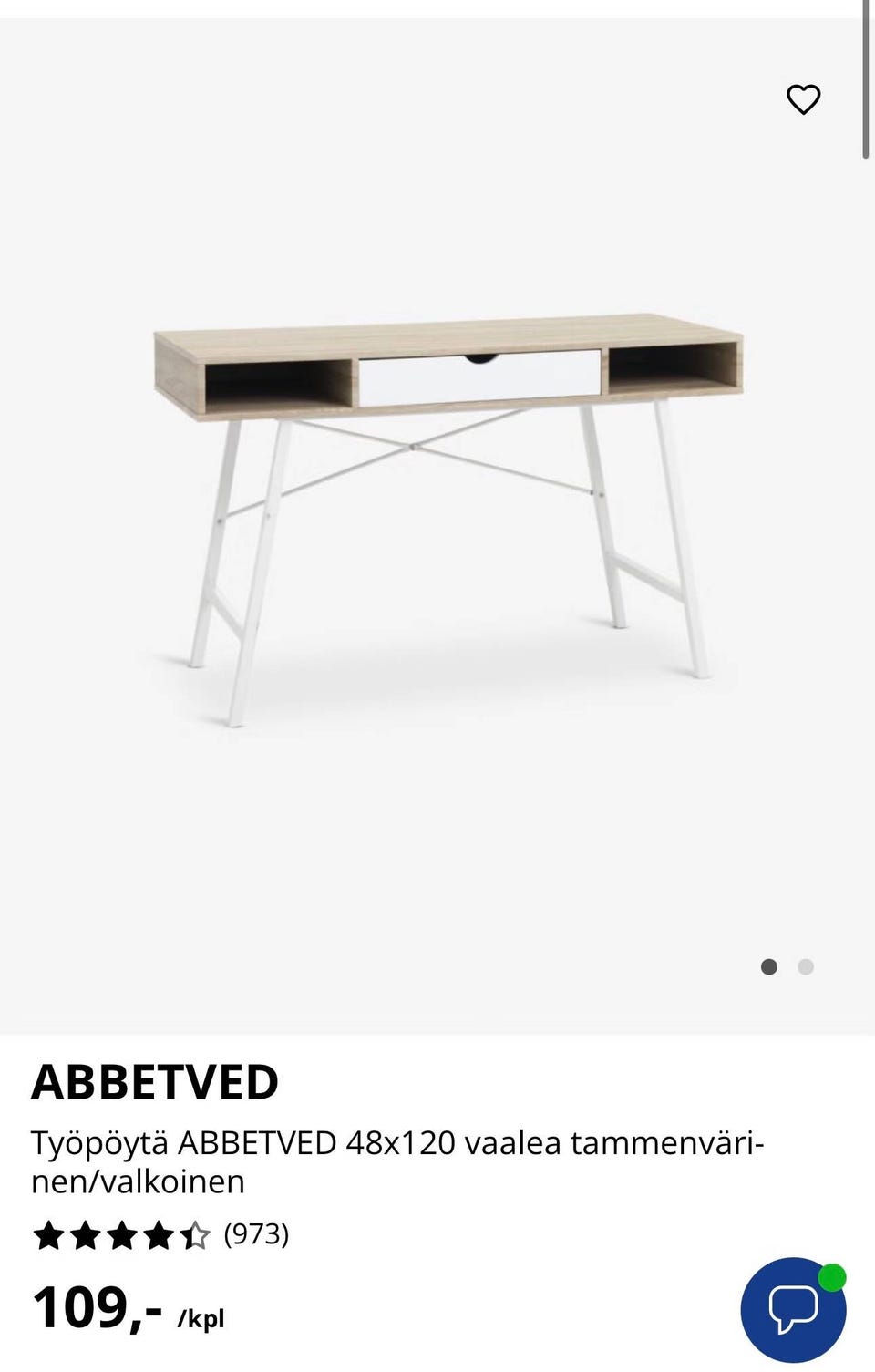
Task: Open the chat support bubble
Action: point(793,1309)
